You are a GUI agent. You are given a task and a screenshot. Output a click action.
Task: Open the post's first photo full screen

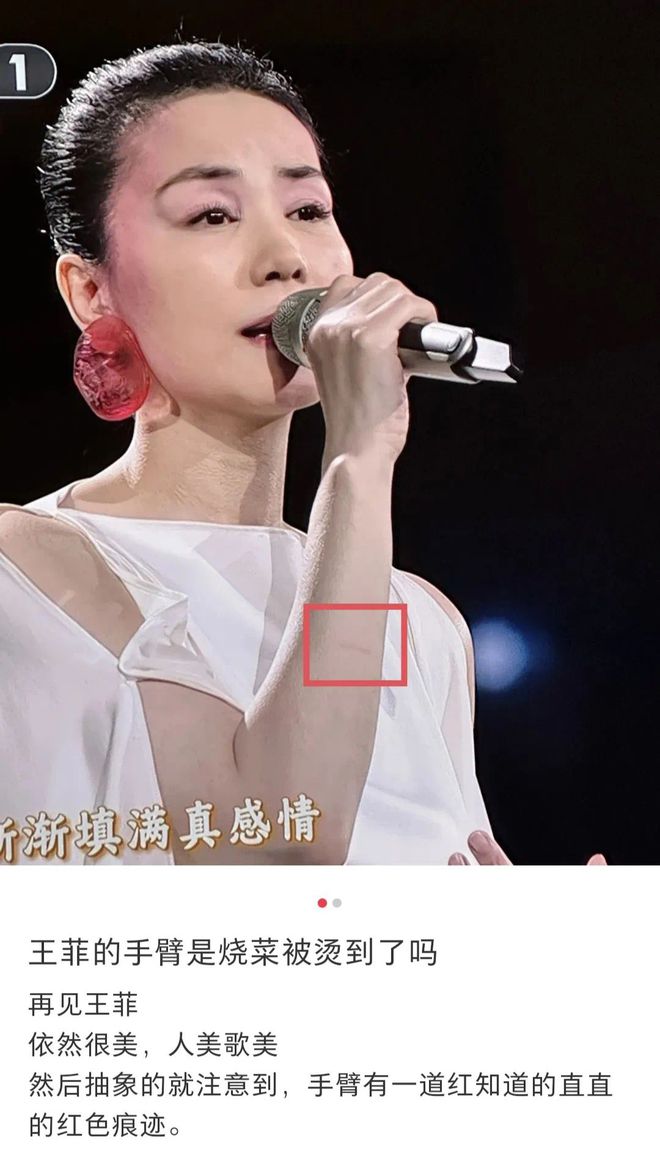click(330, 432)
